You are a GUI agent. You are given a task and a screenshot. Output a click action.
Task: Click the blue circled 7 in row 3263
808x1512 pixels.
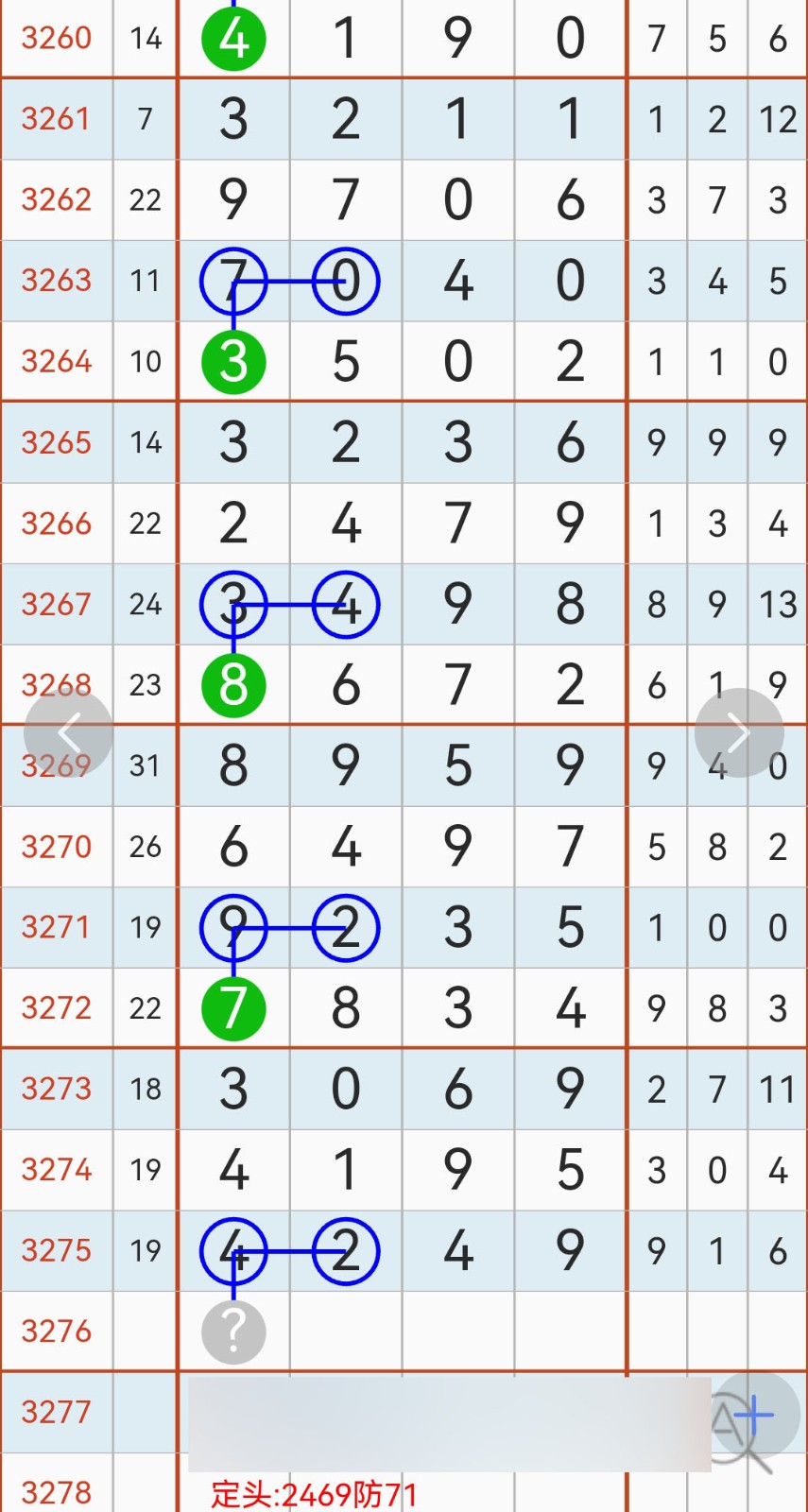233,281
